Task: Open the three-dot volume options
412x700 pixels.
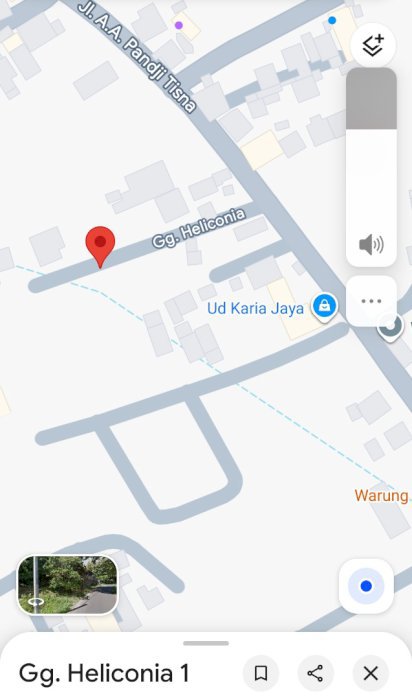Action: point(371,301)
